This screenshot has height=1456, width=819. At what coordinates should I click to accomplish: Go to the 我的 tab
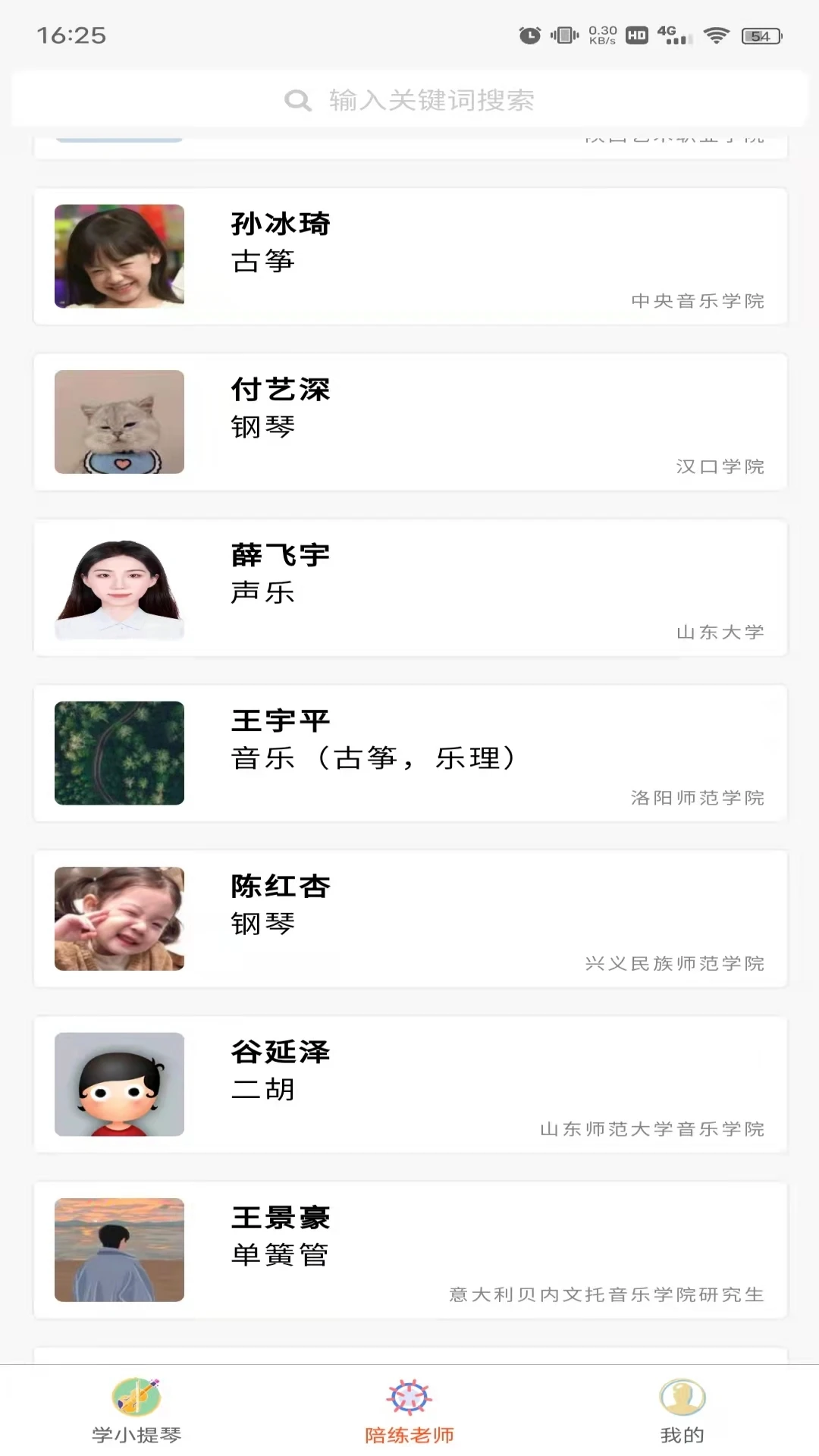click(x=682, y=1410)
